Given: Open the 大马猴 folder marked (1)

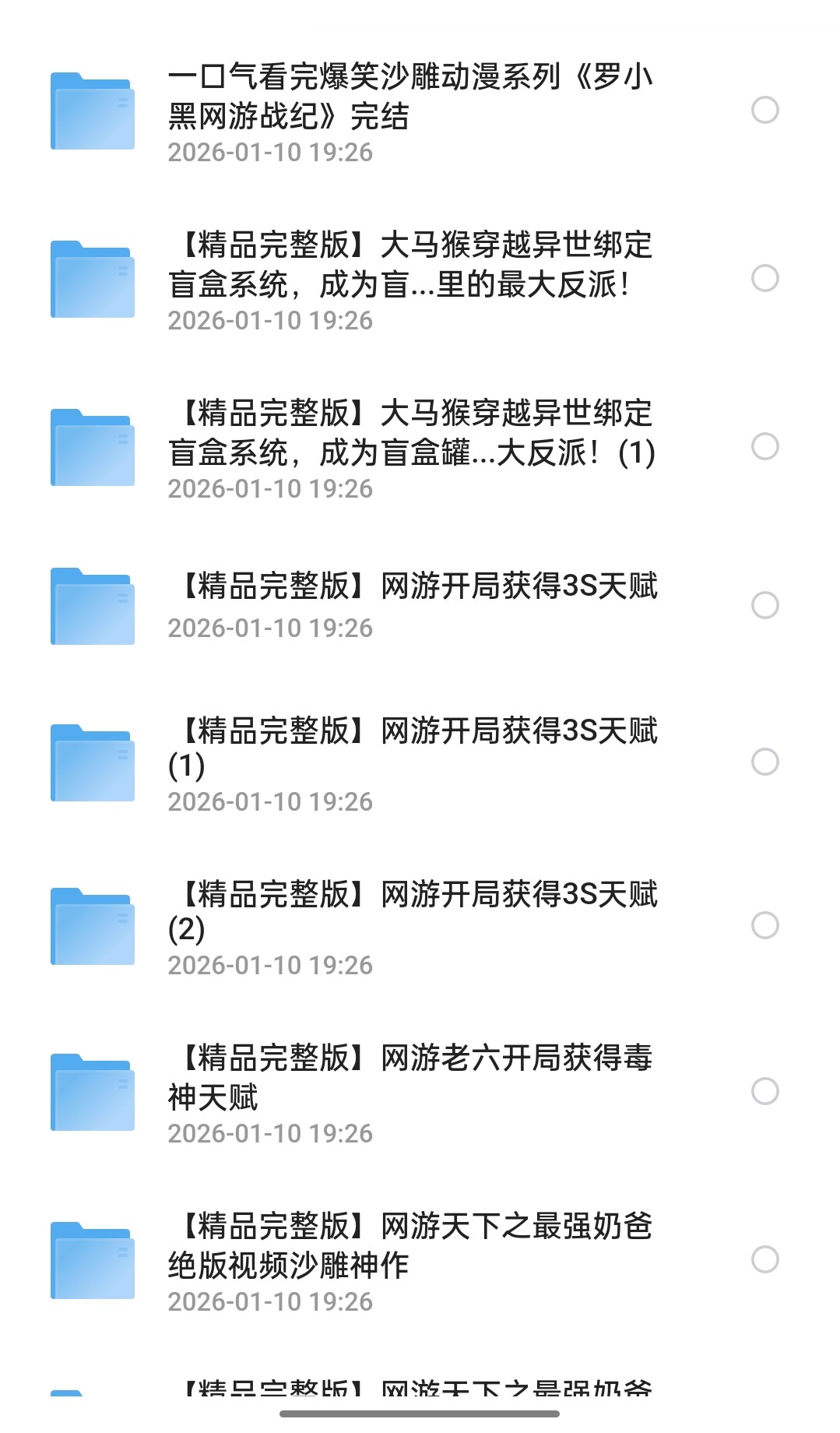Looking at the screenshot, I should pos(409,434).
